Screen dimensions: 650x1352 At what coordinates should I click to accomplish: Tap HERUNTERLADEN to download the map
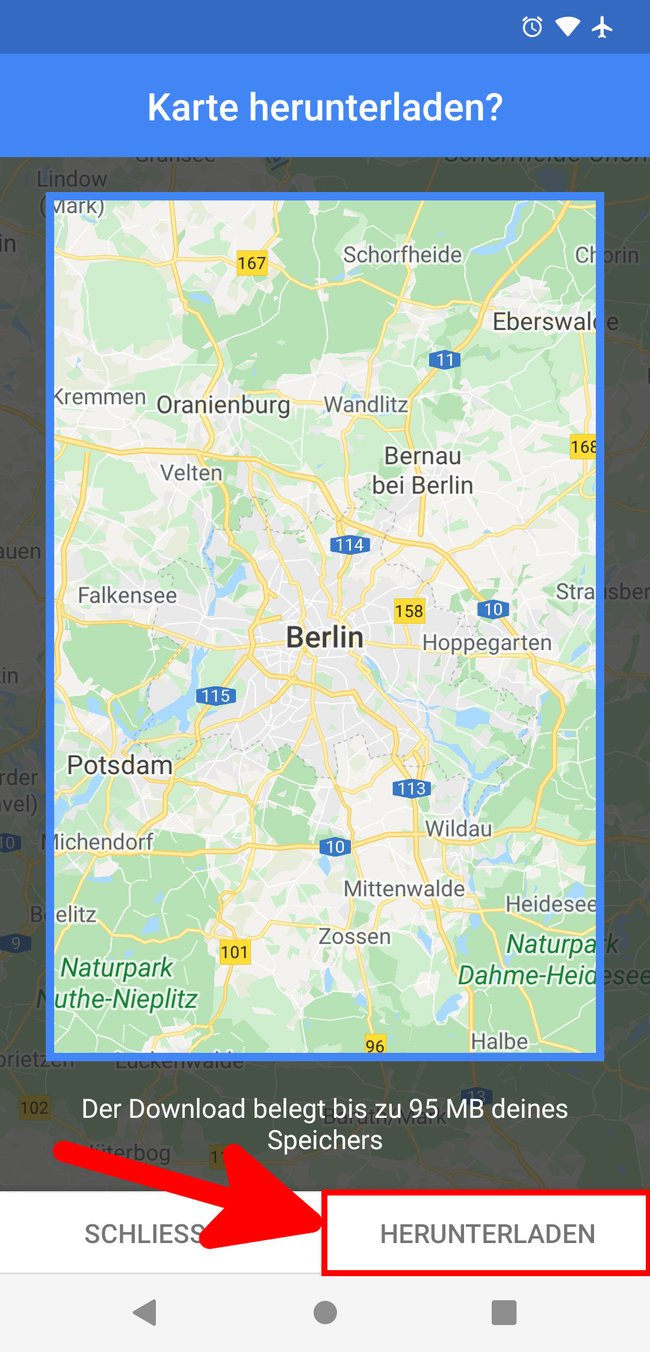487,1233
